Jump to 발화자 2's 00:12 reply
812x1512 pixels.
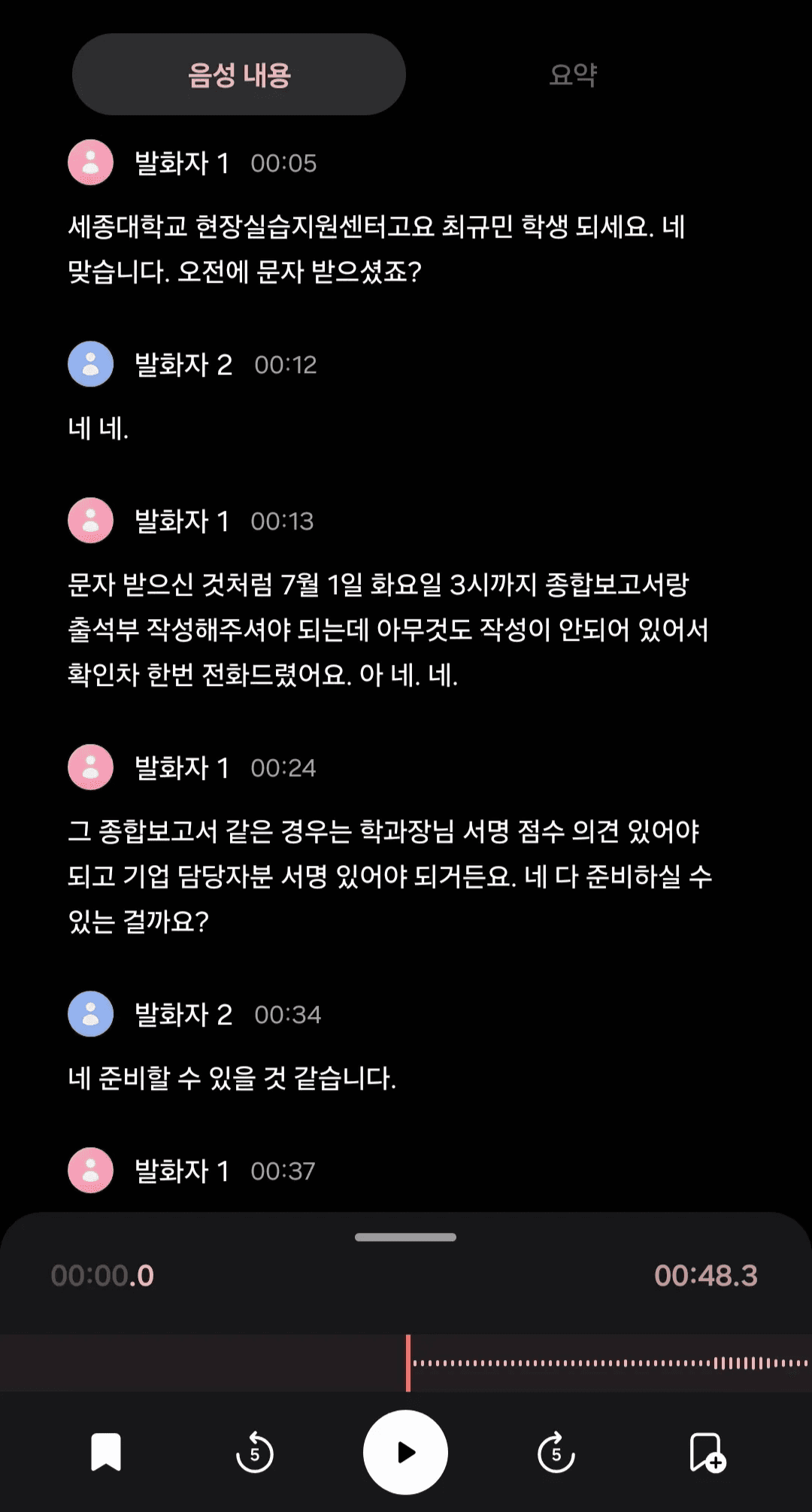[x=98, y=429]
